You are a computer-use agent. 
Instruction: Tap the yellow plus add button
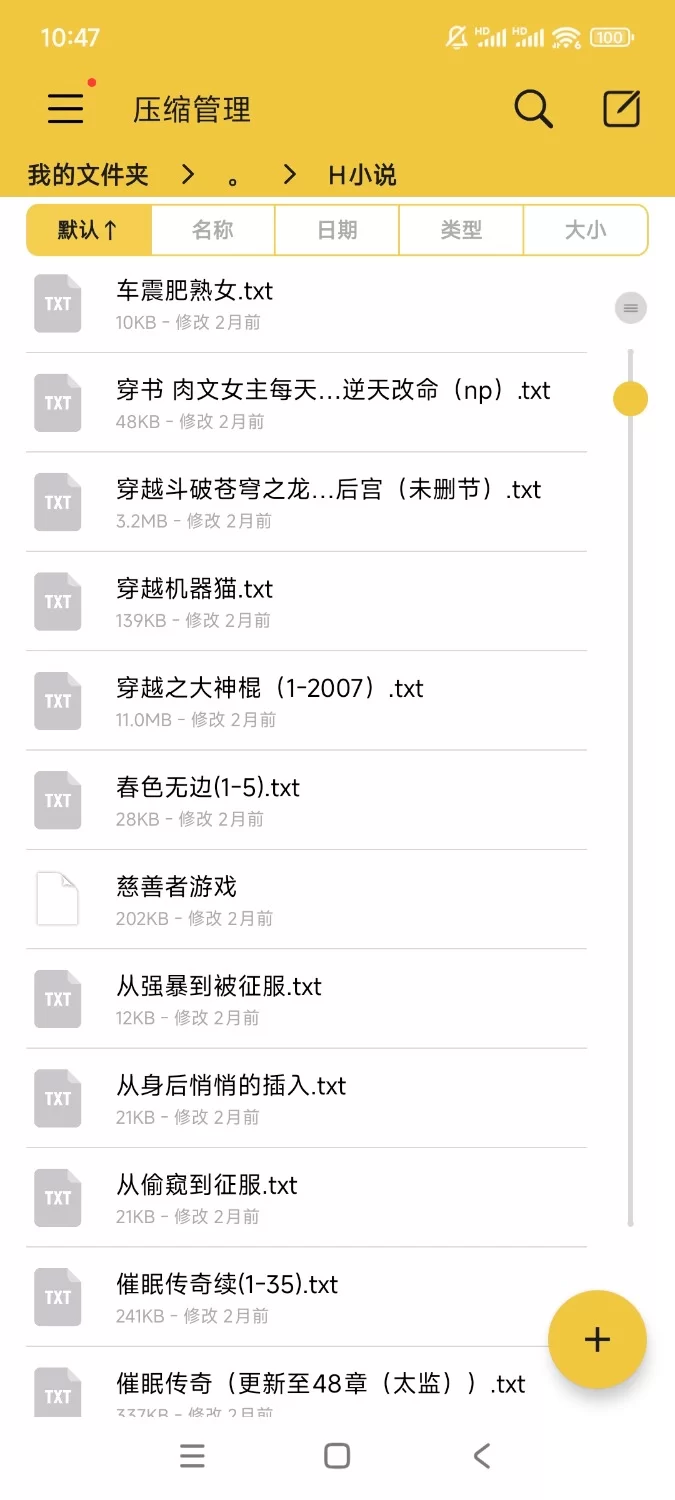coord(597,1339)
